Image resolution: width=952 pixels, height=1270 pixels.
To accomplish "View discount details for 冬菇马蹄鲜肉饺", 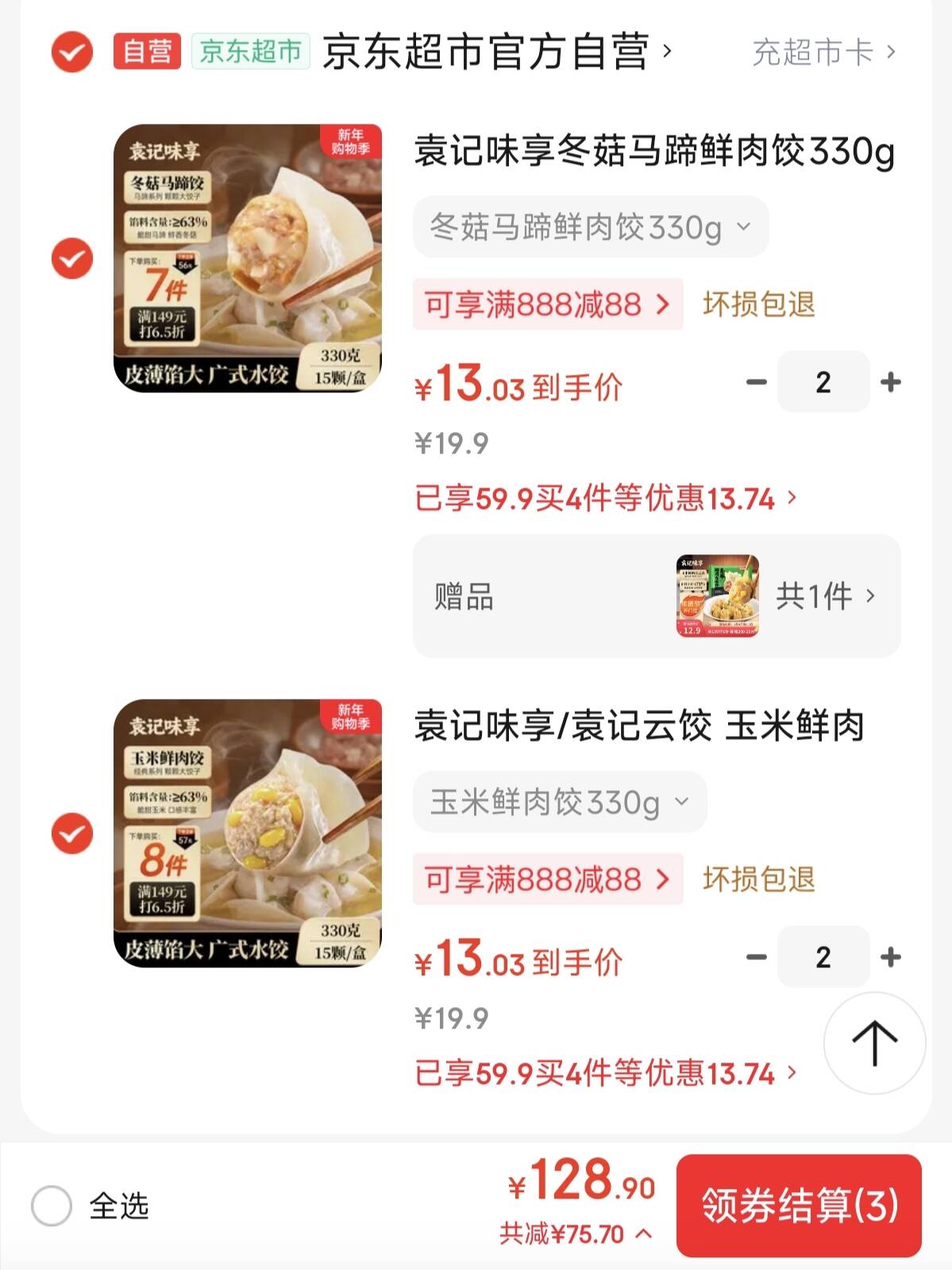I will (604, 499).
